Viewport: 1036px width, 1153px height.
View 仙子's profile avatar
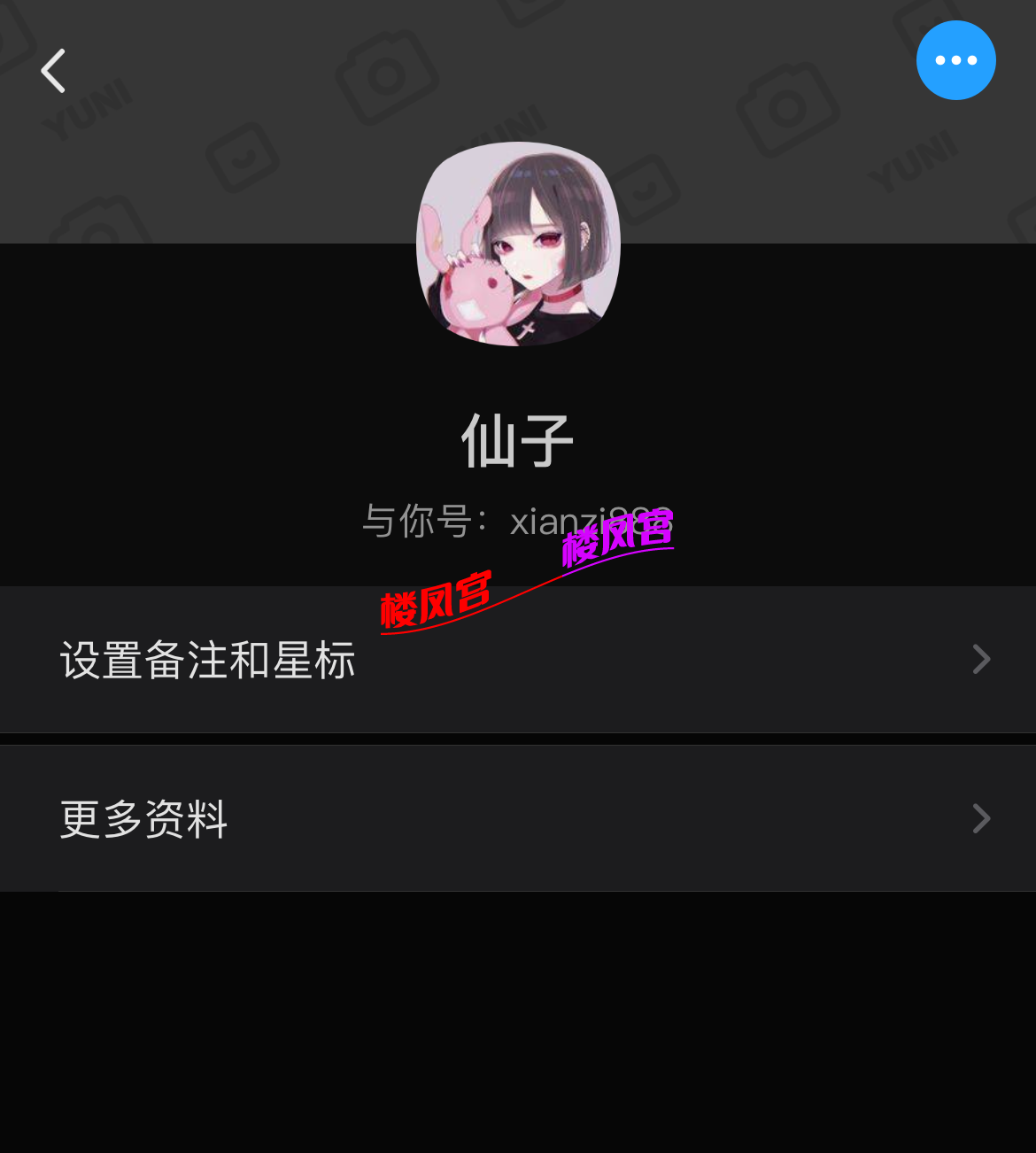518,244
